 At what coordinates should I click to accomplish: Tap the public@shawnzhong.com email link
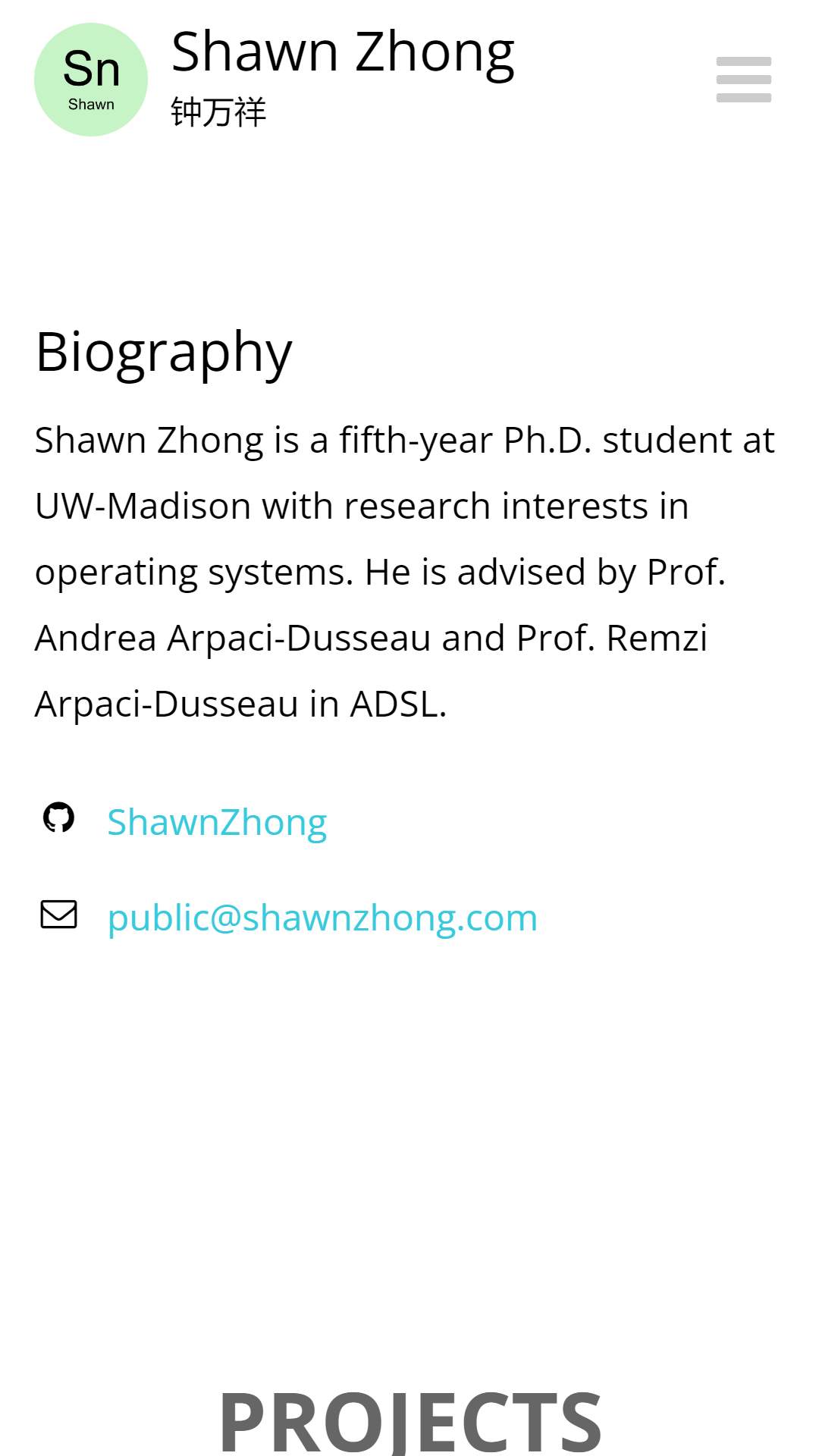(322, 918)
